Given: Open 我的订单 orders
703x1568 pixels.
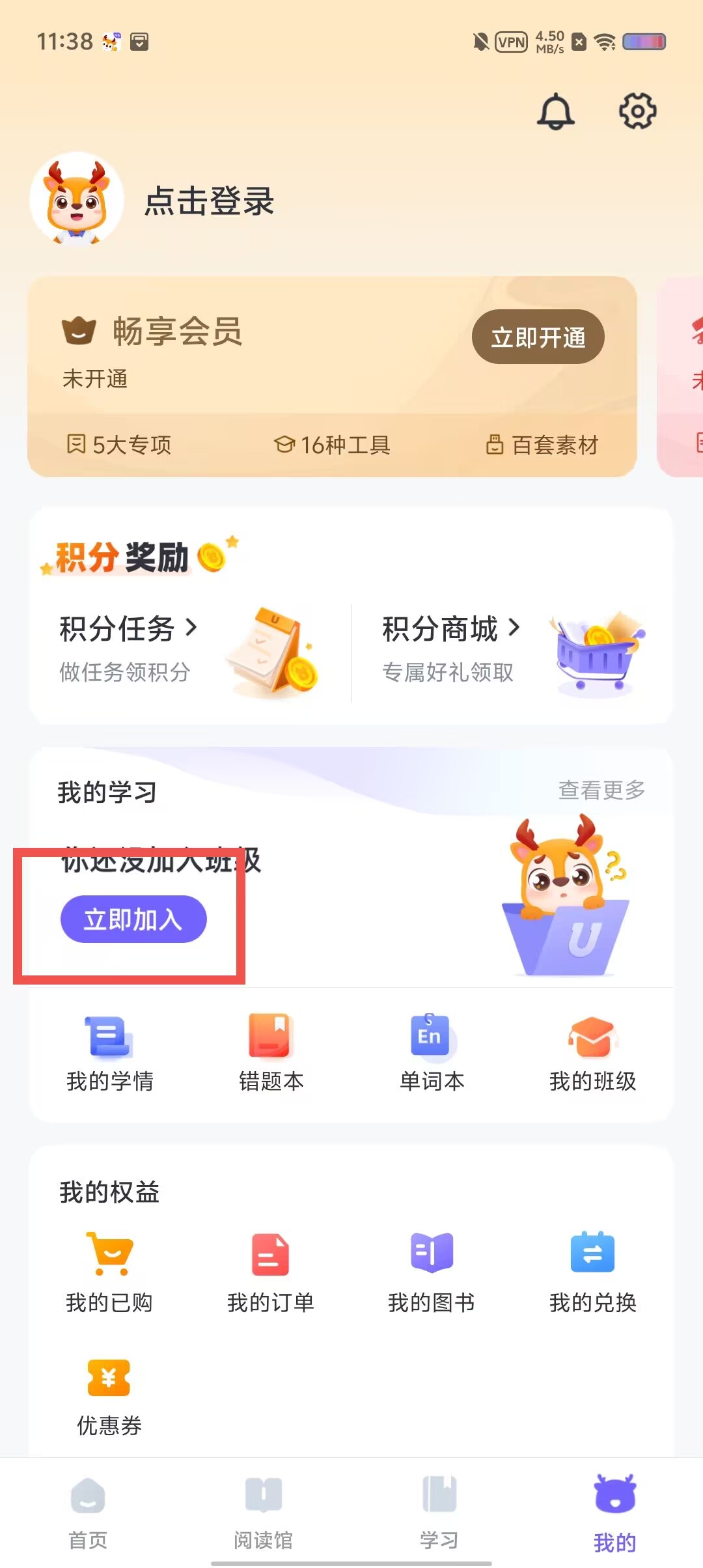Looking at the screenshot, I should click(271, 1273).
